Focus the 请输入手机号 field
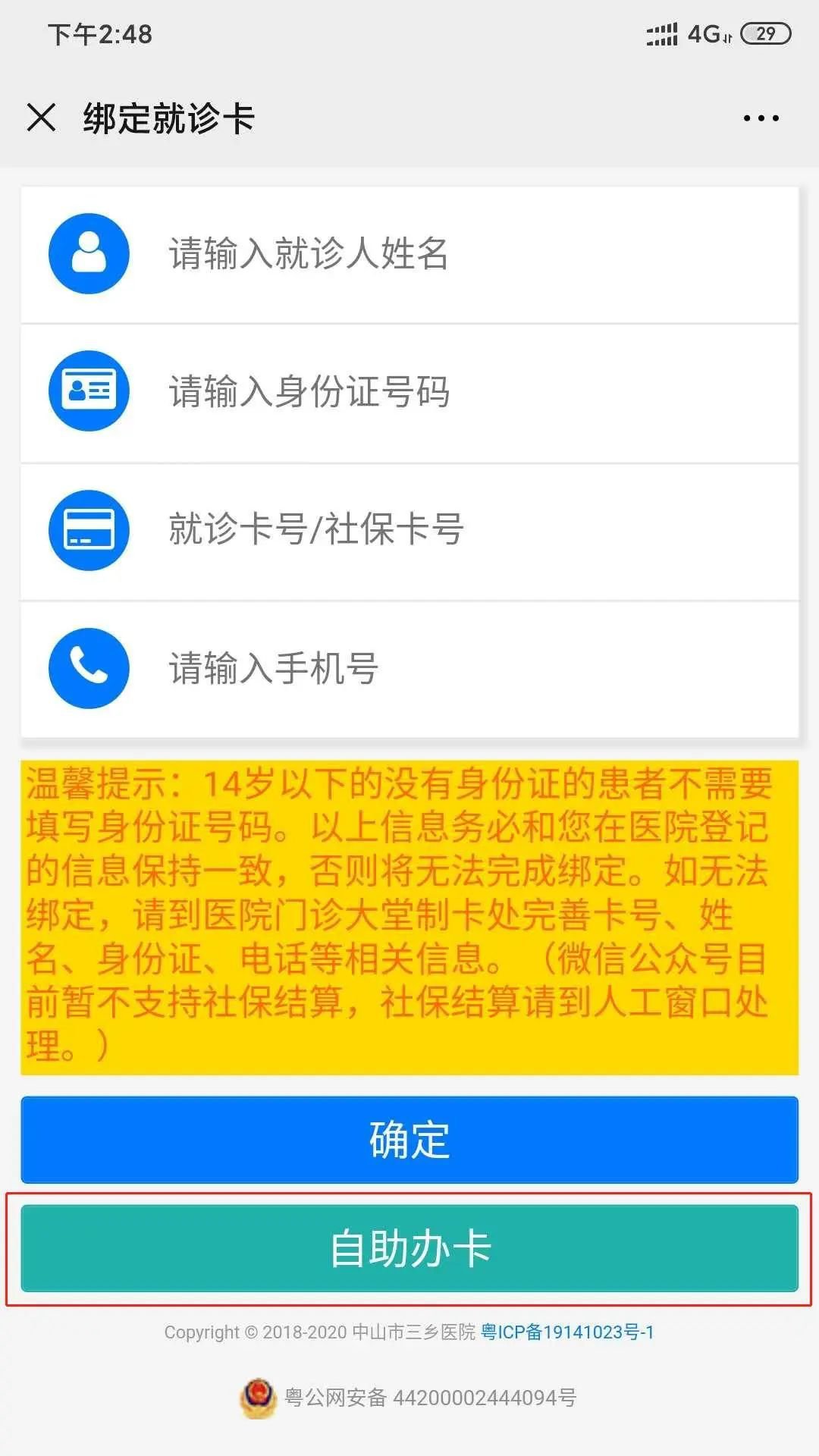Screen dimensions: 819x1456 455,668
